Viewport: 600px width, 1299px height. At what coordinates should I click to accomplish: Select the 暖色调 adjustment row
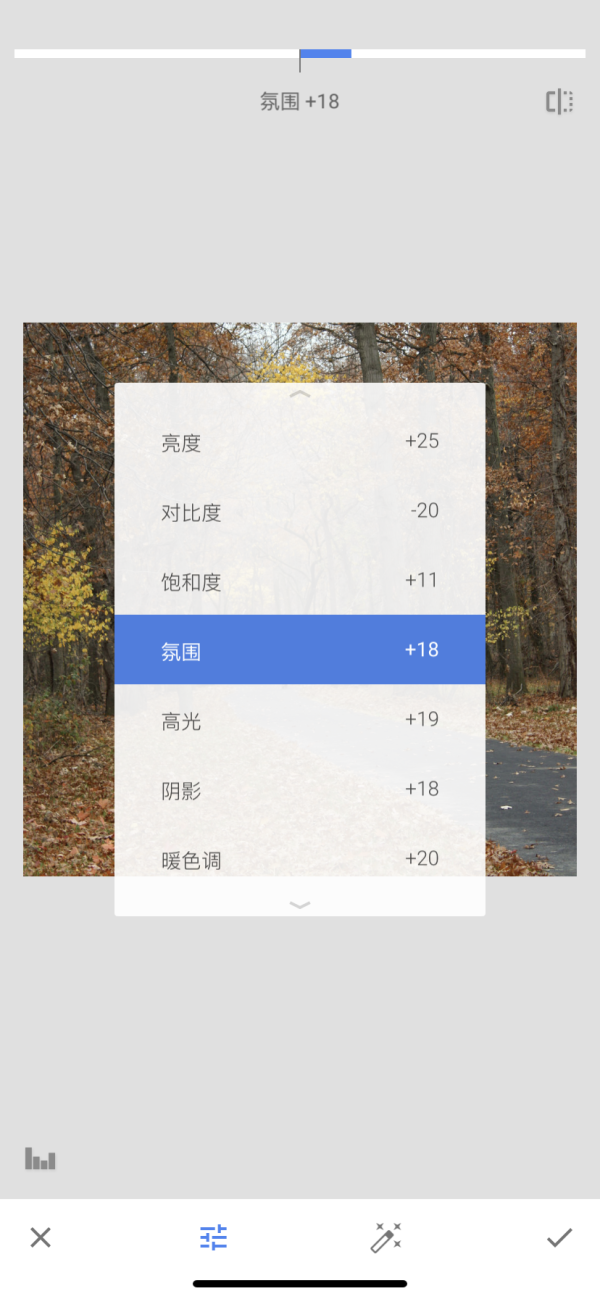point(299,858)
